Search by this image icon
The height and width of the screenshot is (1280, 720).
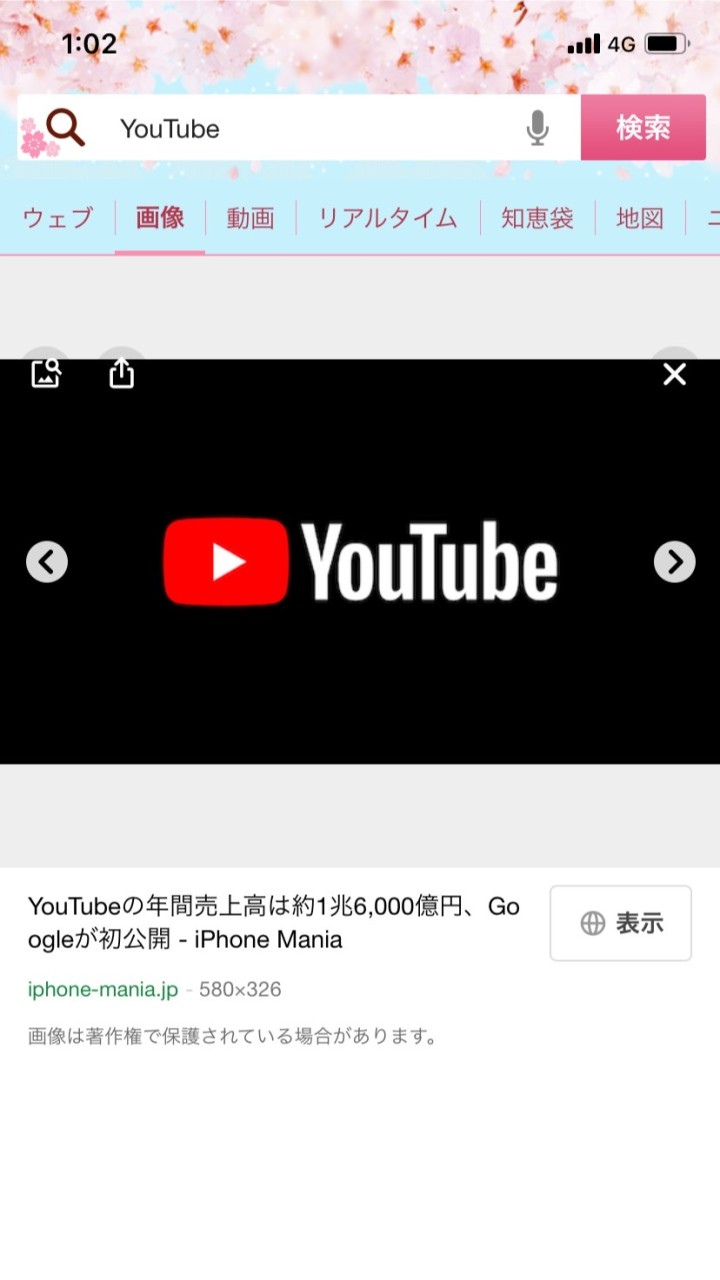[46, 374]
